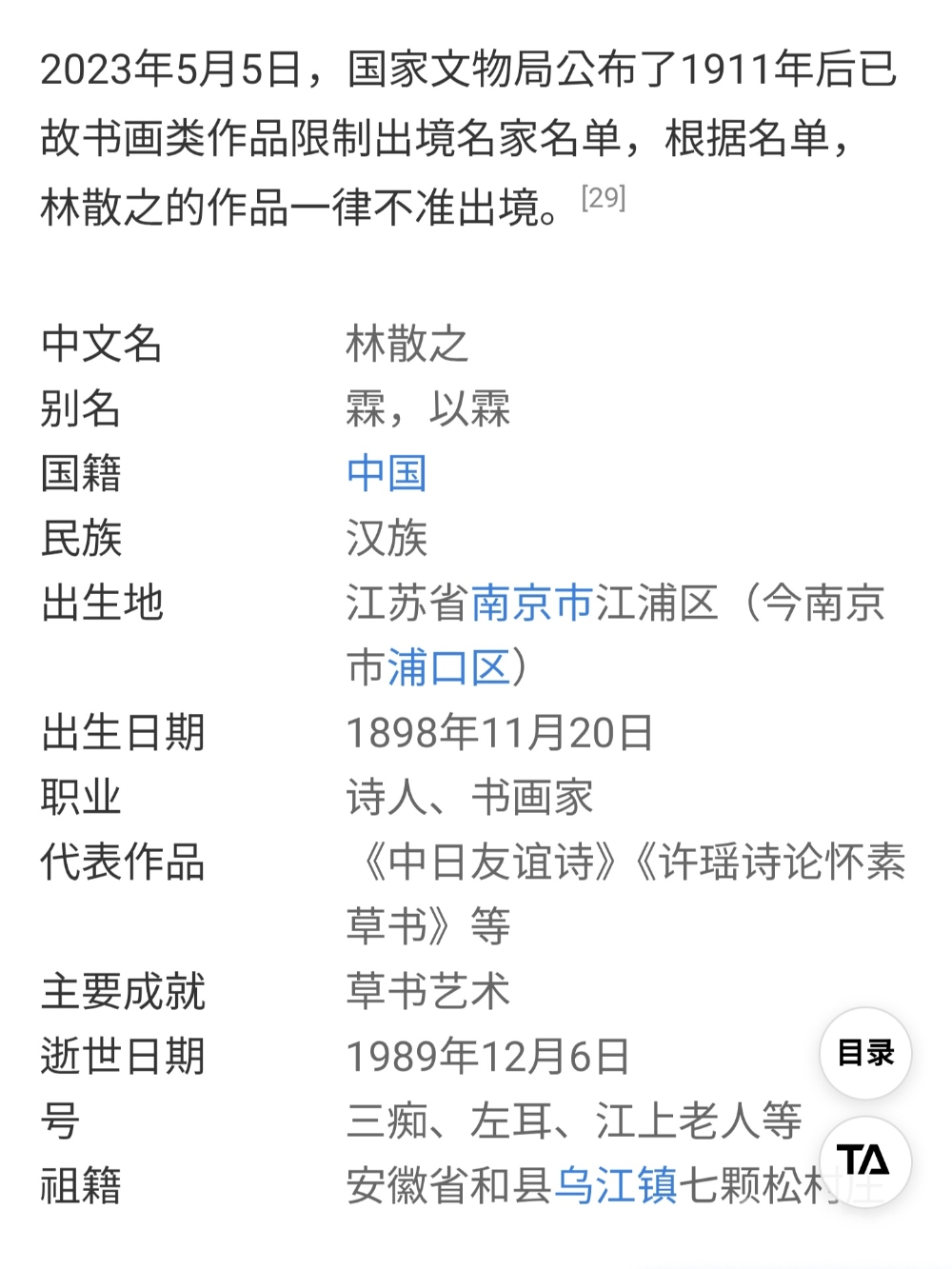Open reference footnote 29
Screen dimensions: 952x1269
click(x=603, y=198)
